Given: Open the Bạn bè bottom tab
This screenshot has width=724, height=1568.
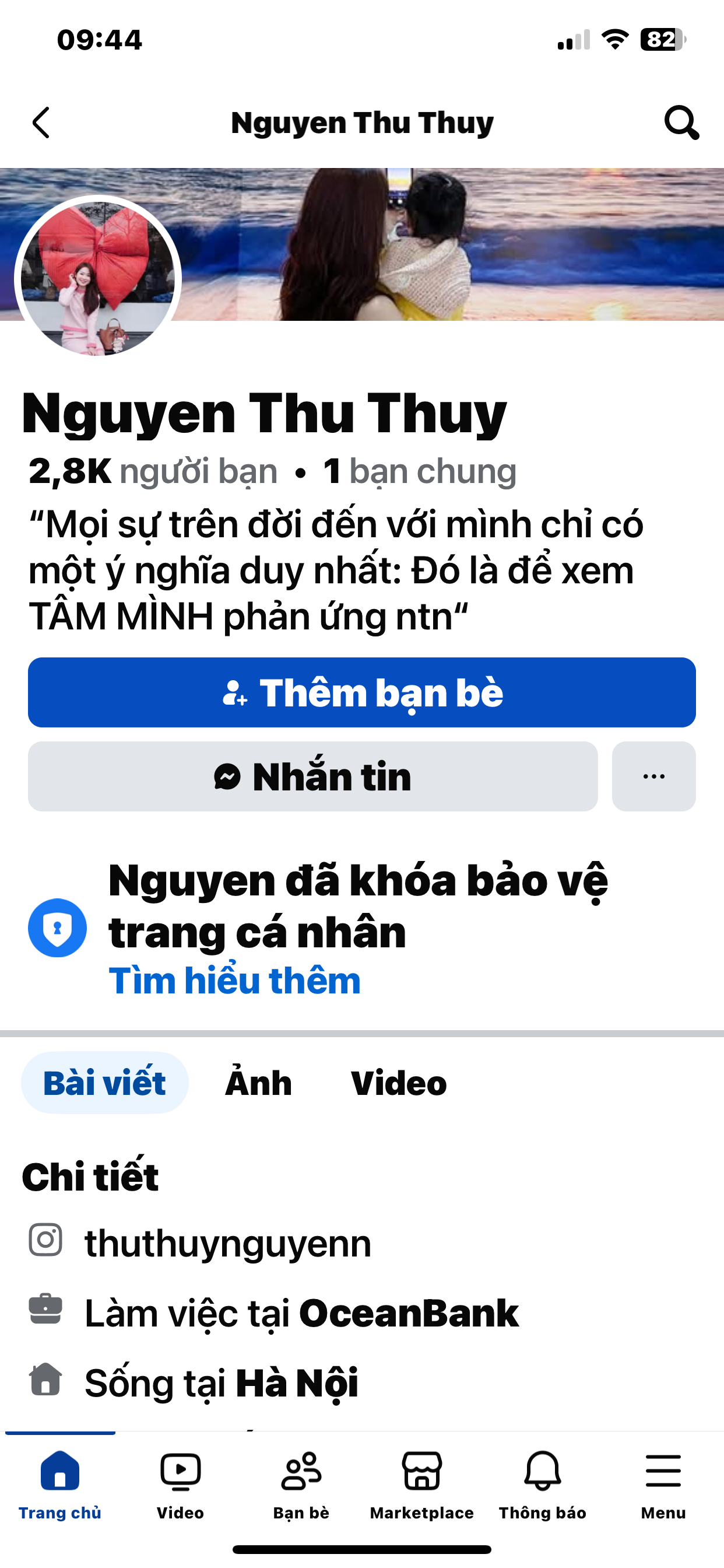Looking at the screenshot, I should pyautogui.click(x=301, y=1485).
